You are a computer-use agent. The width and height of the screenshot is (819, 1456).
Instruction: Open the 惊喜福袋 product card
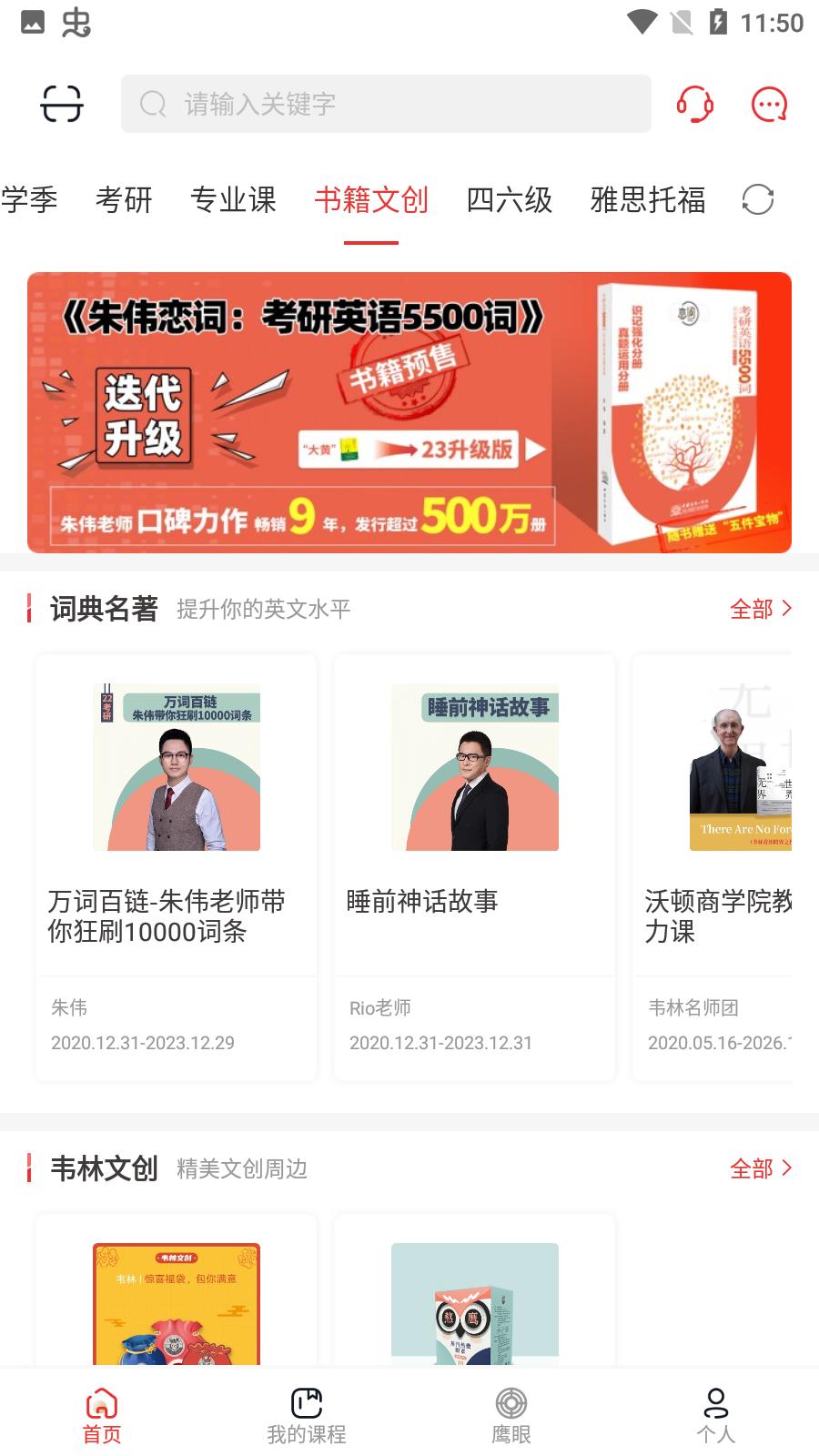tap(177, 1301)
